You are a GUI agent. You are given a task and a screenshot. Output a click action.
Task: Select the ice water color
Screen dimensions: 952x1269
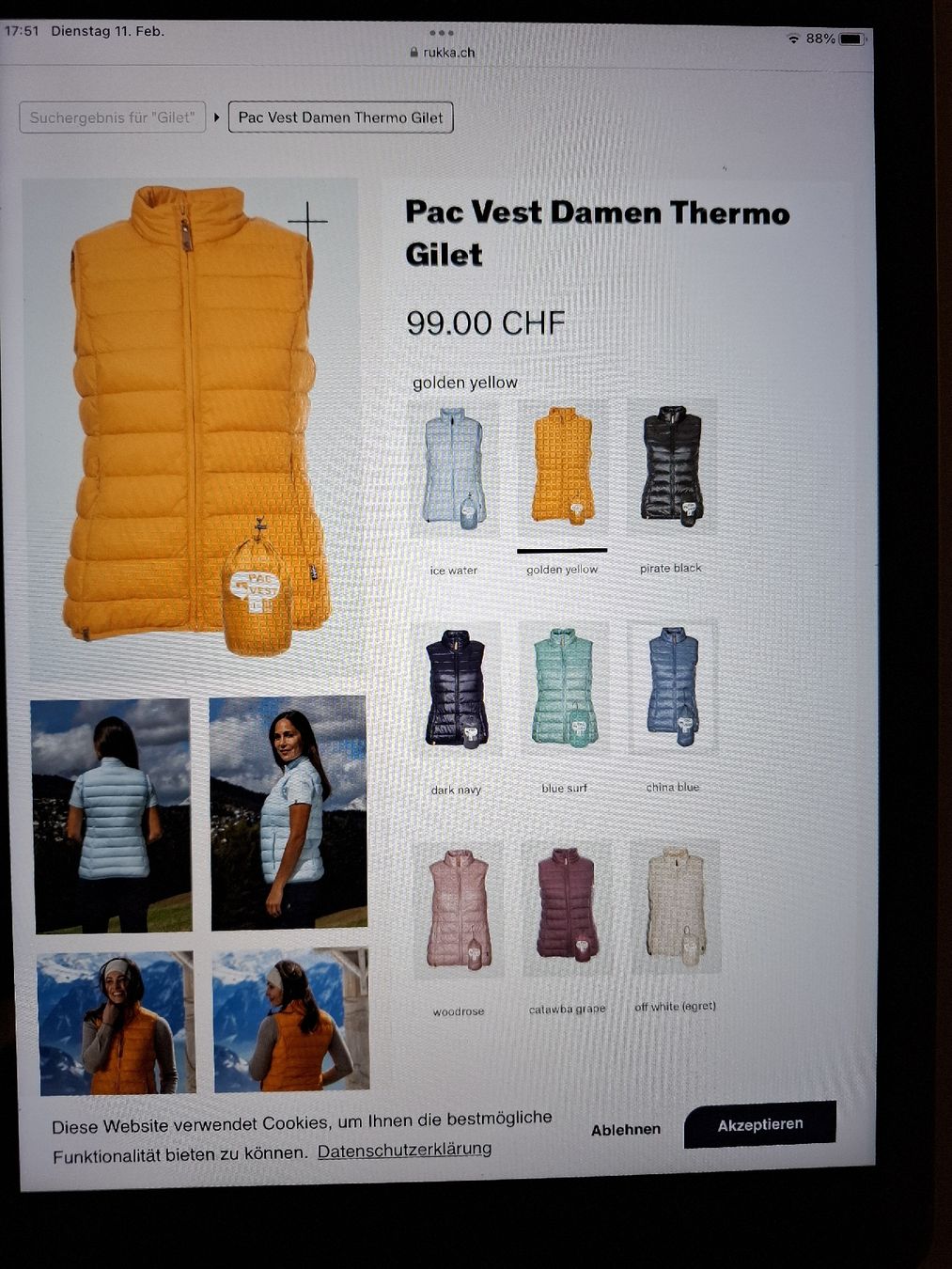453,467
